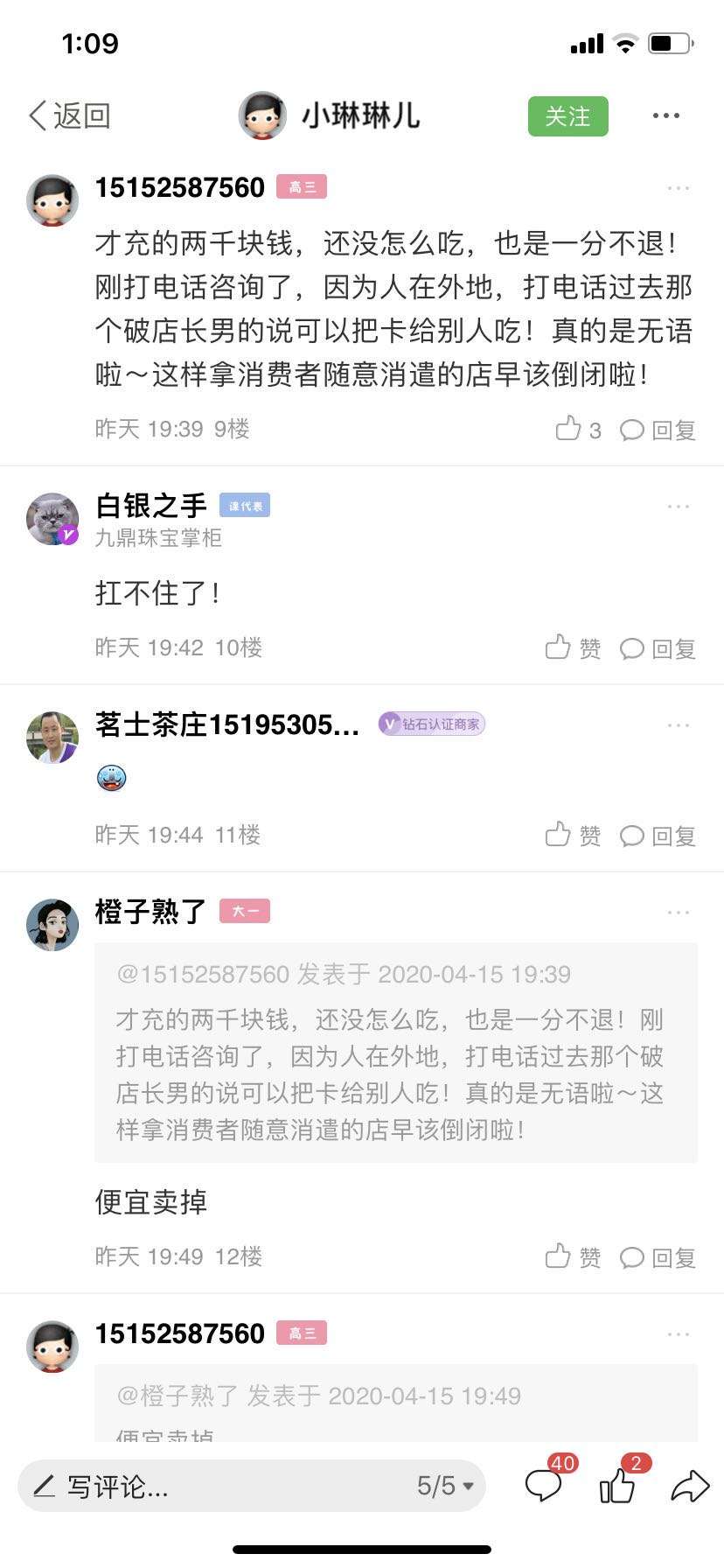Like the 11楼 comment by 茗士茶庄
724x1568 pixels.
pos(573,835)
